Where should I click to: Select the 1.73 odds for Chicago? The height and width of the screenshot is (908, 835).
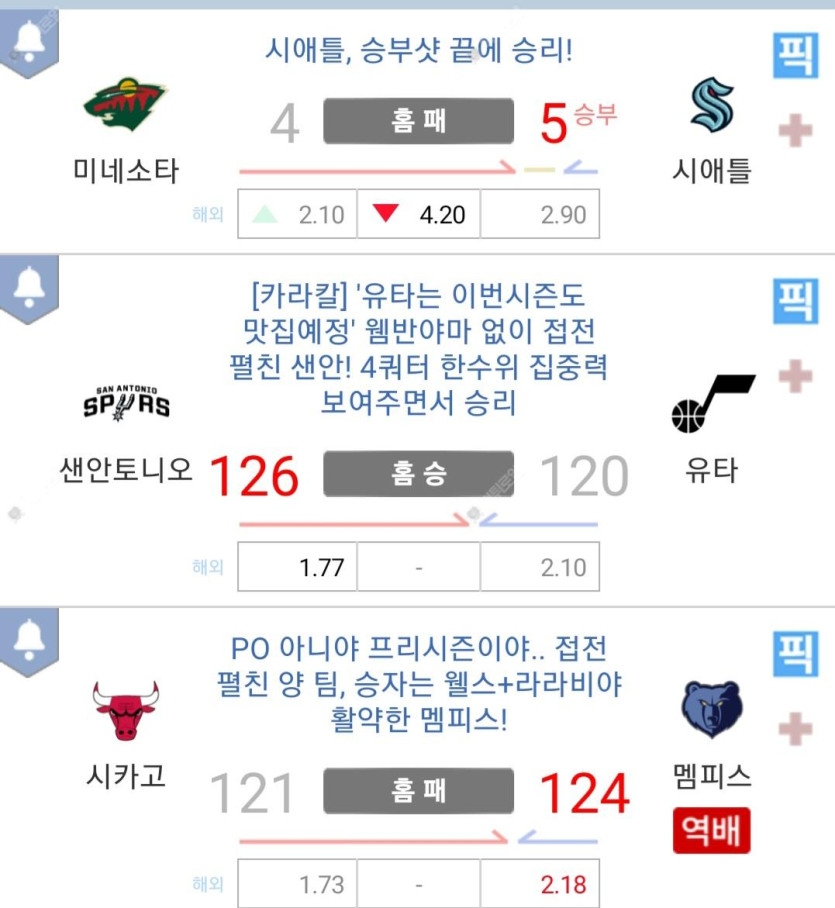point(298,884)
